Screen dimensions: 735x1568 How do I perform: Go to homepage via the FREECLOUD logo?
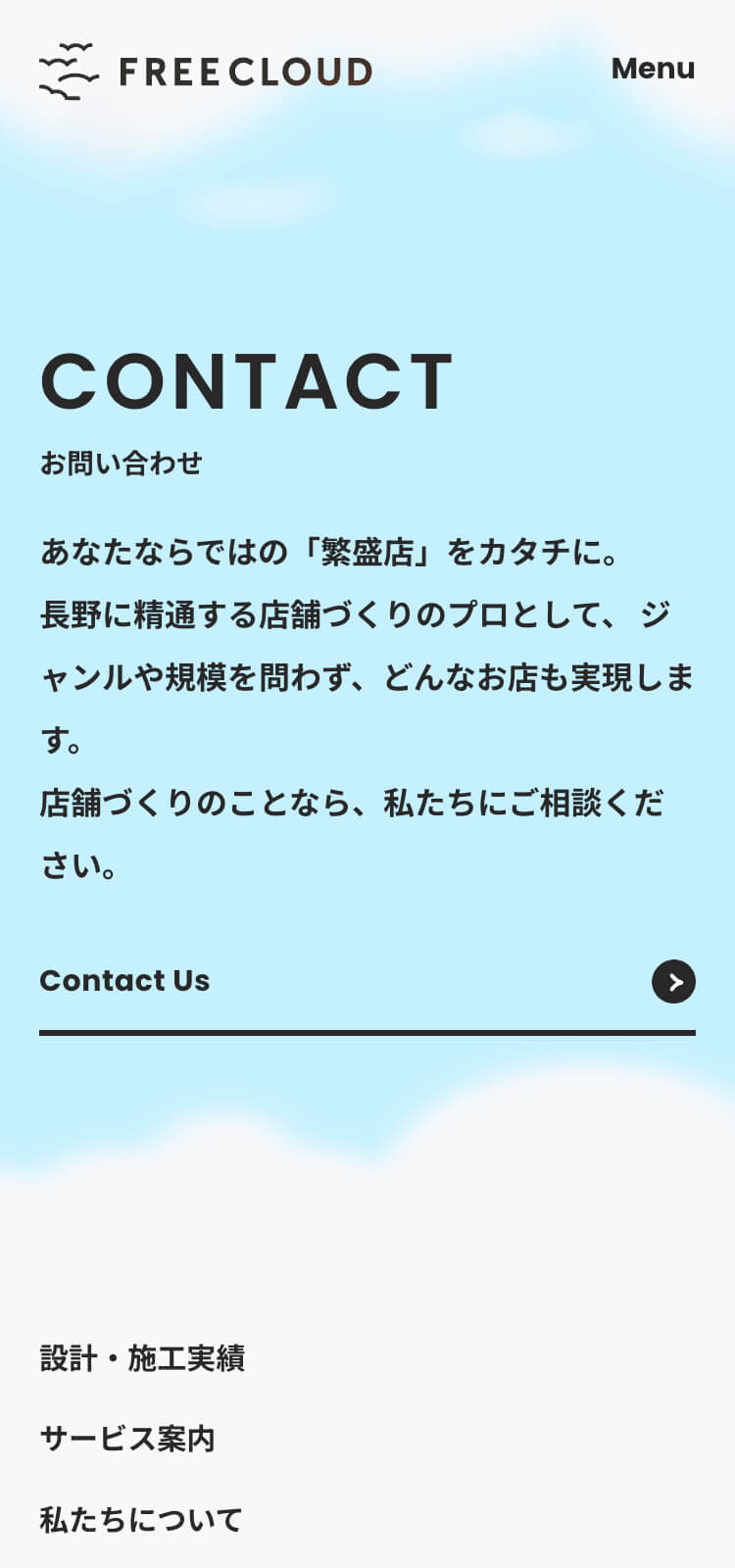click(206, 72)
